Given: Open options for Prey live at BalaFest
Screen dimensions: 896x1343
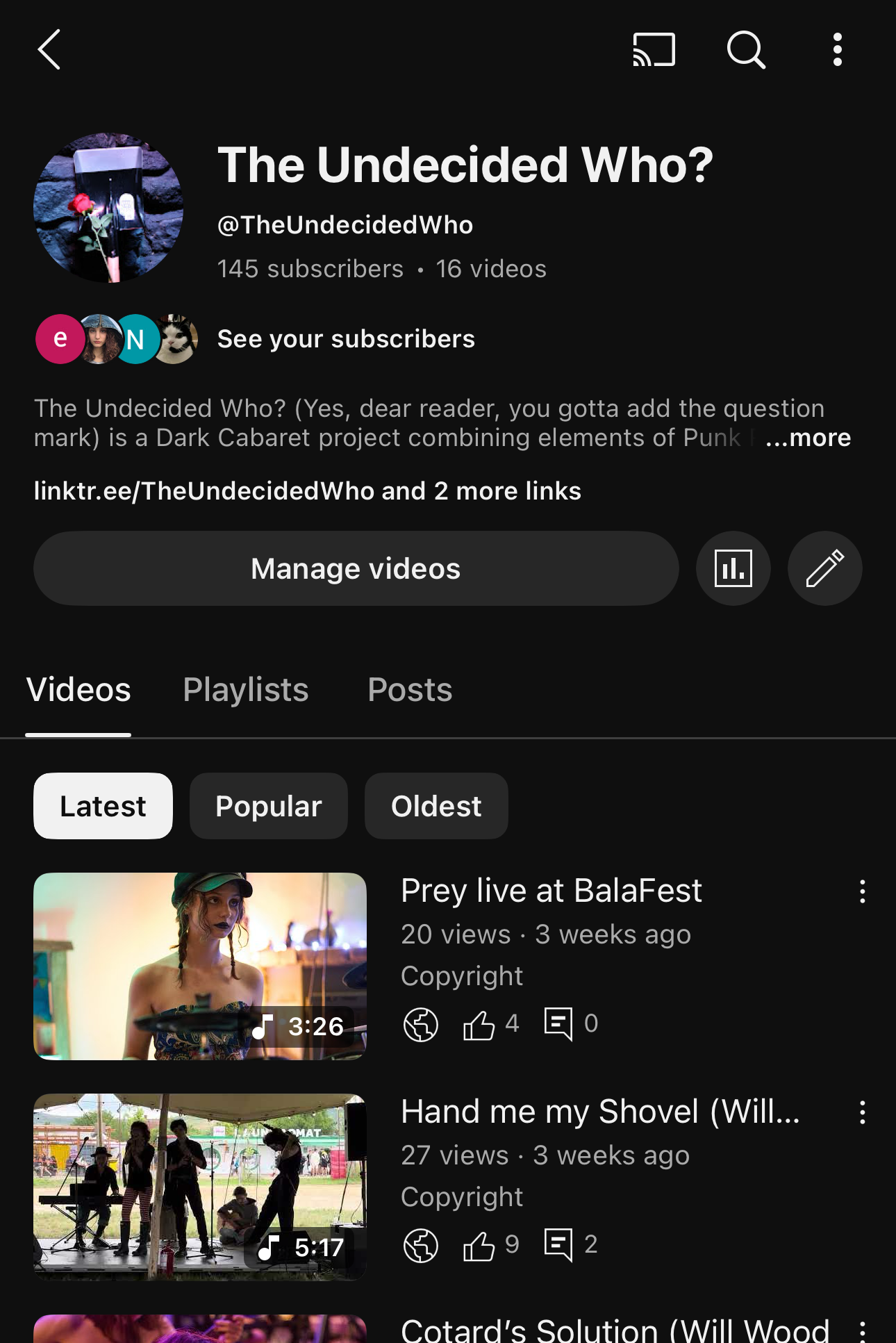Looking at the screenshot, I should tap(863, 891).
